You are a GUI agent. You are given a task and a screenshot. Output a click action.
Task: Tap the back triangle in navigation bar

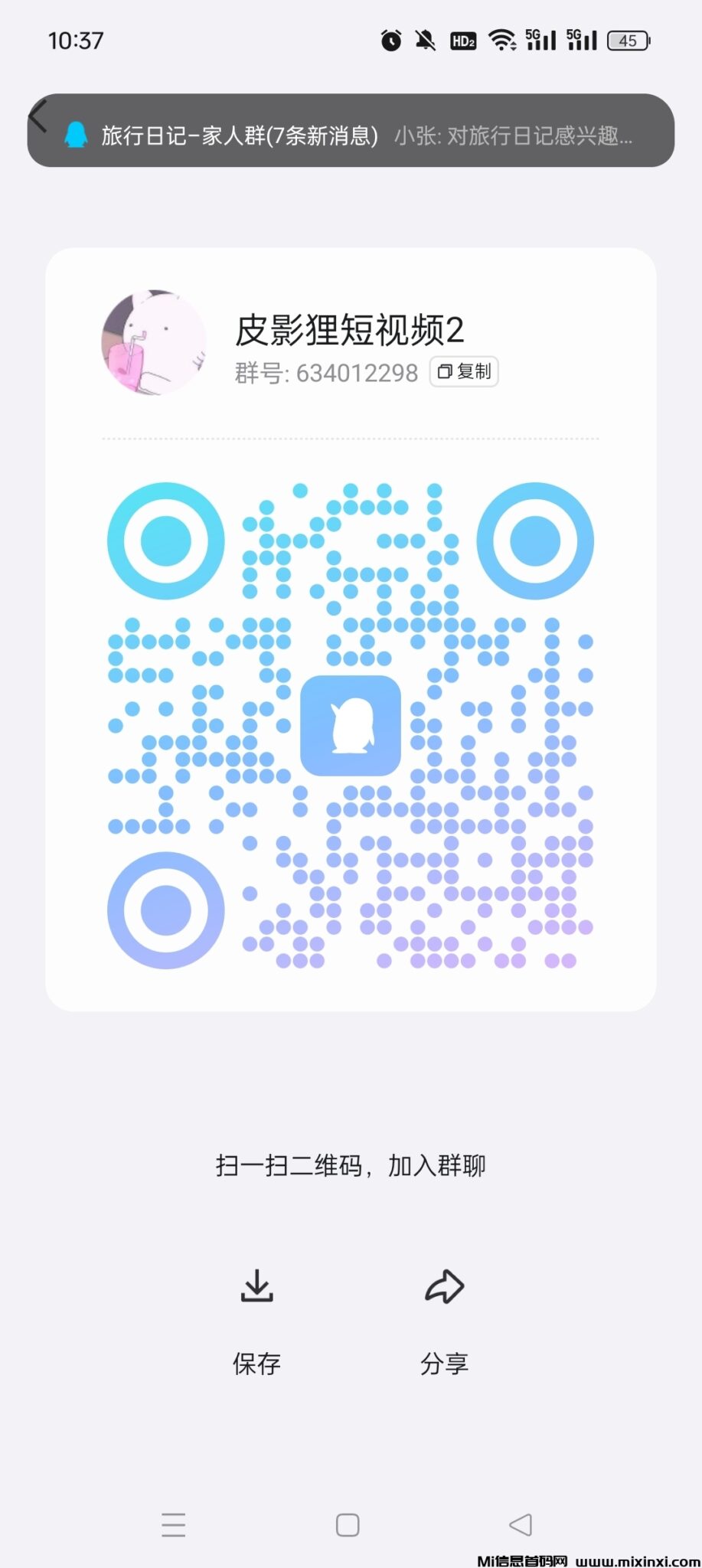(522, 1525)
